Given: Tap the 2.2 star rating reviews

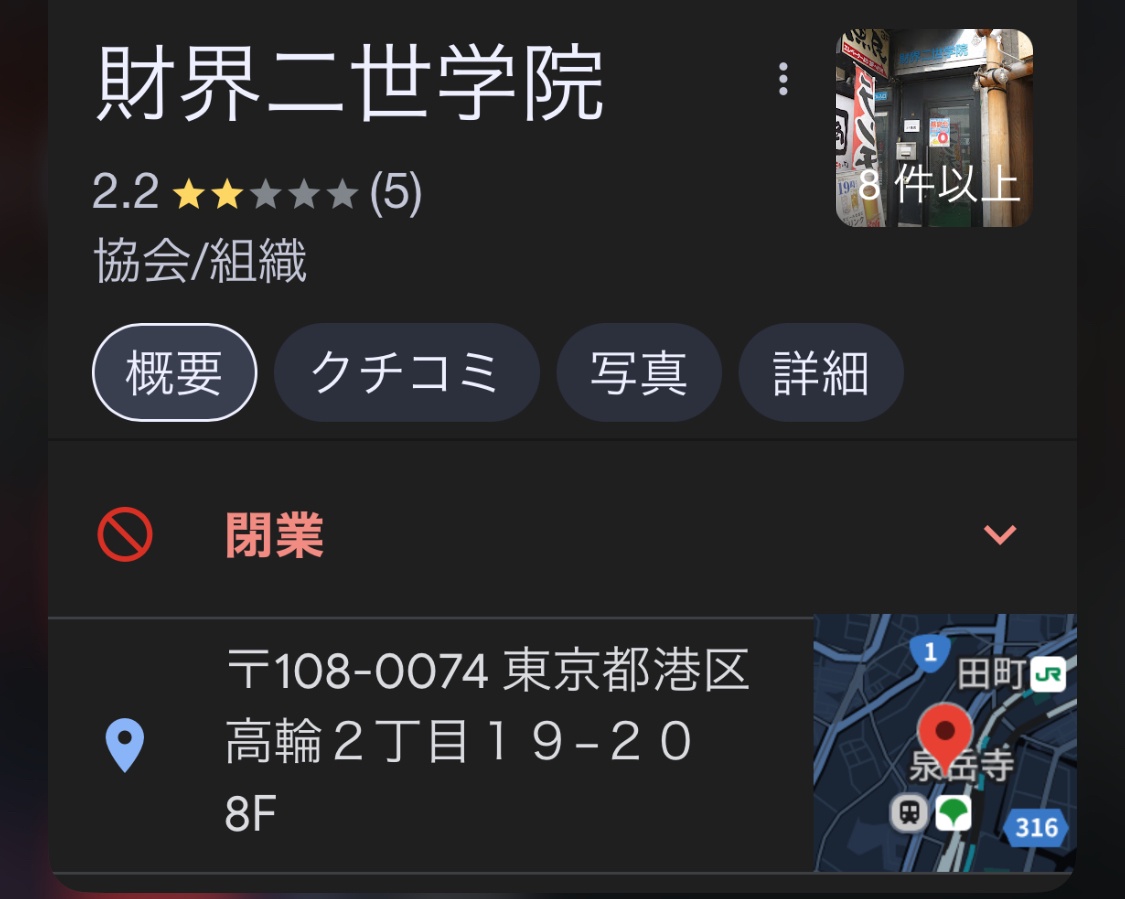Looking at the screenshot, I should pyautogui.click(x=257, y=192).
